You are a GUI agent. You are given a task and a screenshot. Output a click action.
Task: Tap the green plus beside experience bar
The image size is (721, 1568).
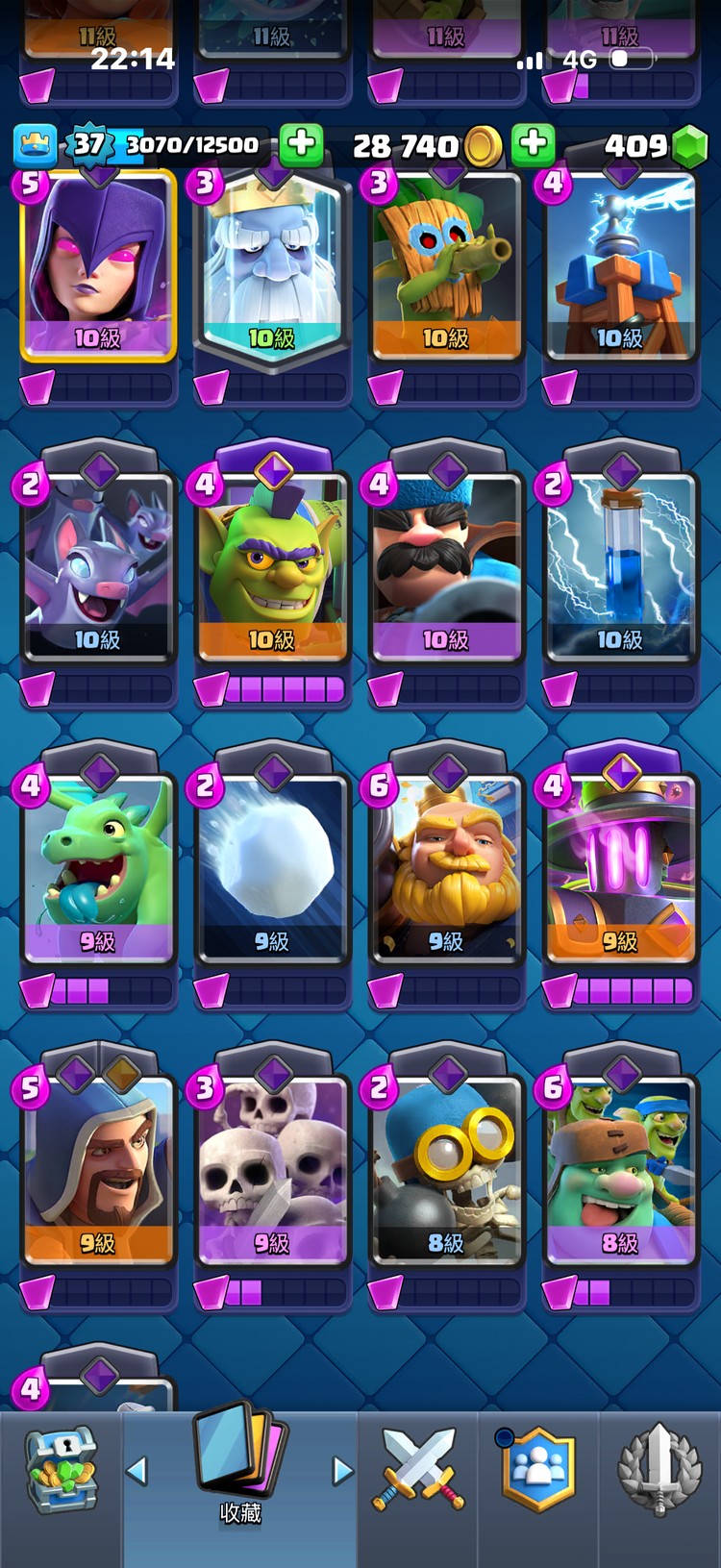[x=301, y=144]
